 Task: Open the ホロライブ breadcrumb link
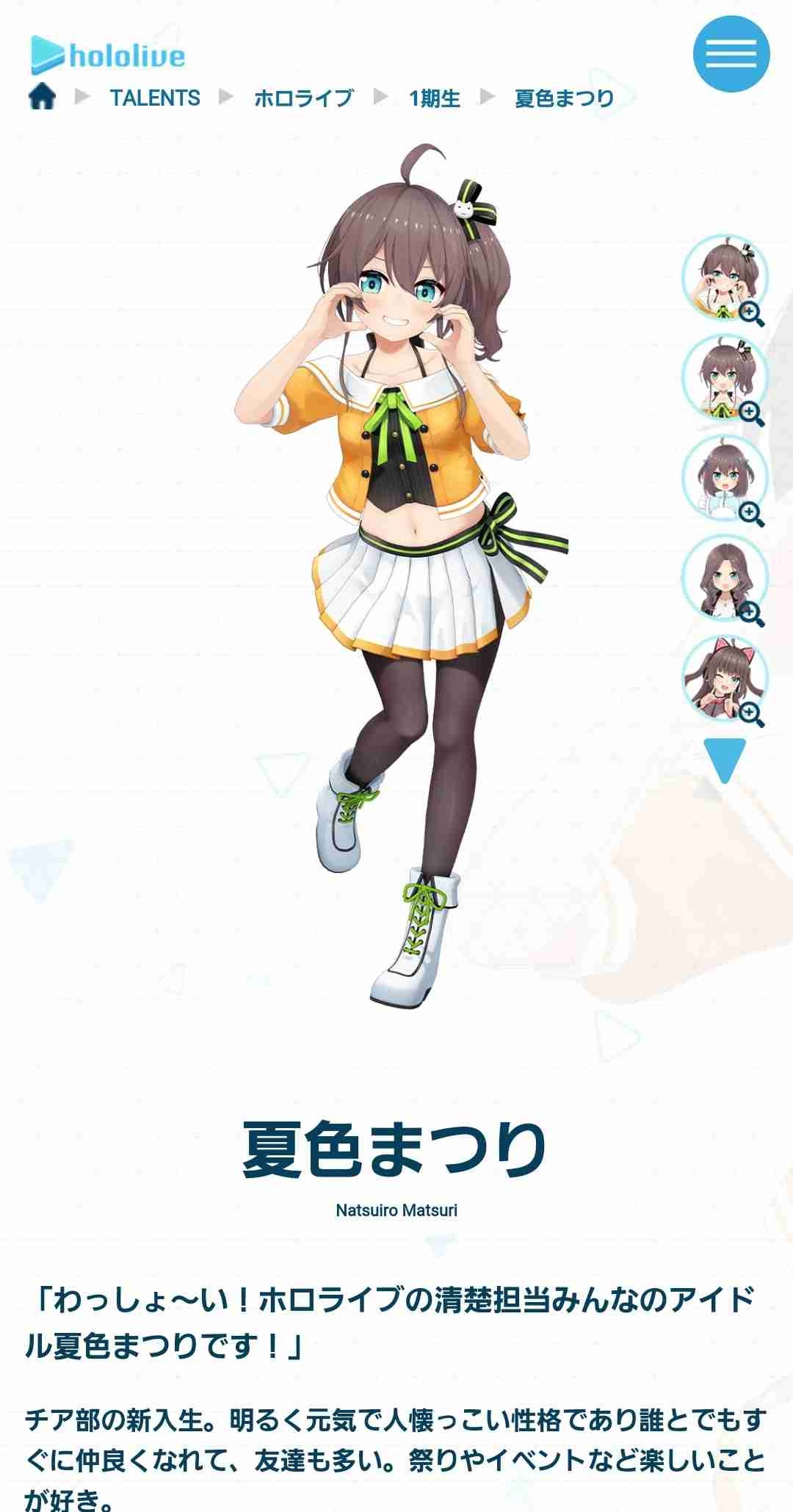point(303,98)
